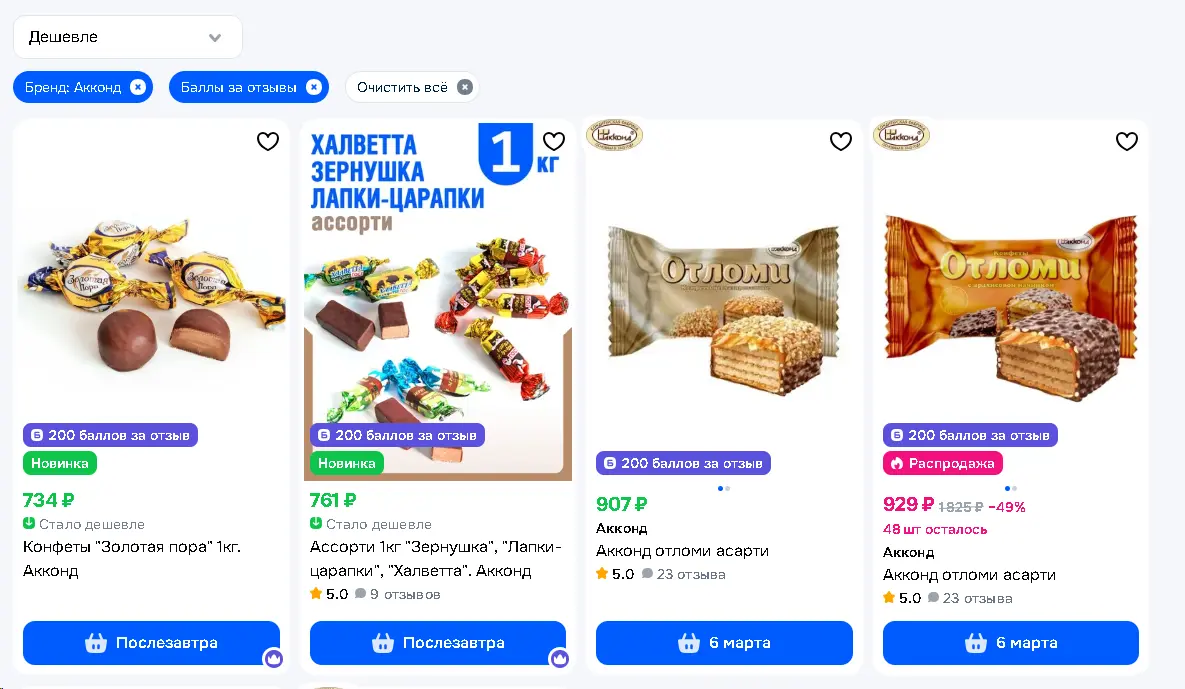Favorite the Зернушка assortment product

pyautogui.click(x=554, y=141)
